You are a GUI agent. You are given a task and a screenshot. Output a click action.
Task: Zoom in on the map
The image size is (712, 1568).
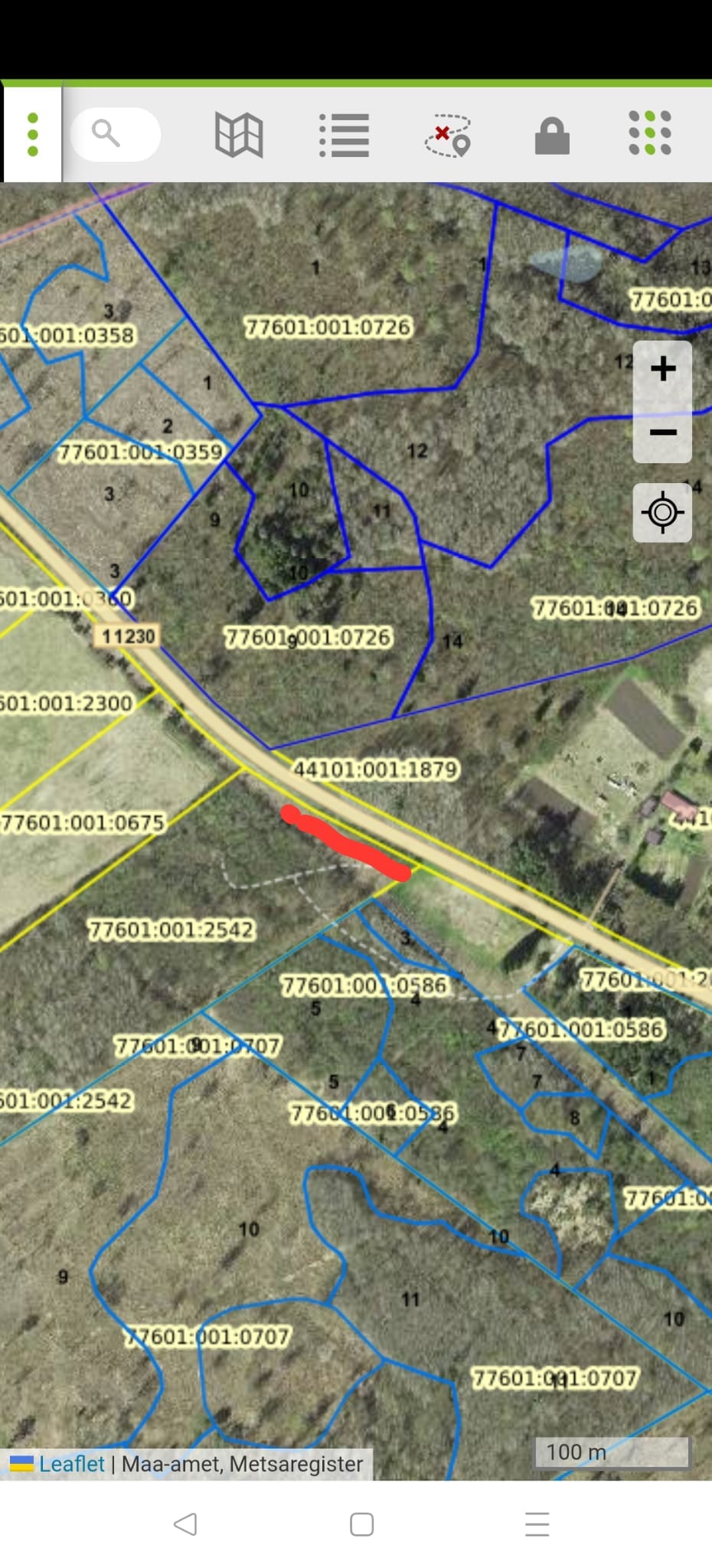click(663, 369)
